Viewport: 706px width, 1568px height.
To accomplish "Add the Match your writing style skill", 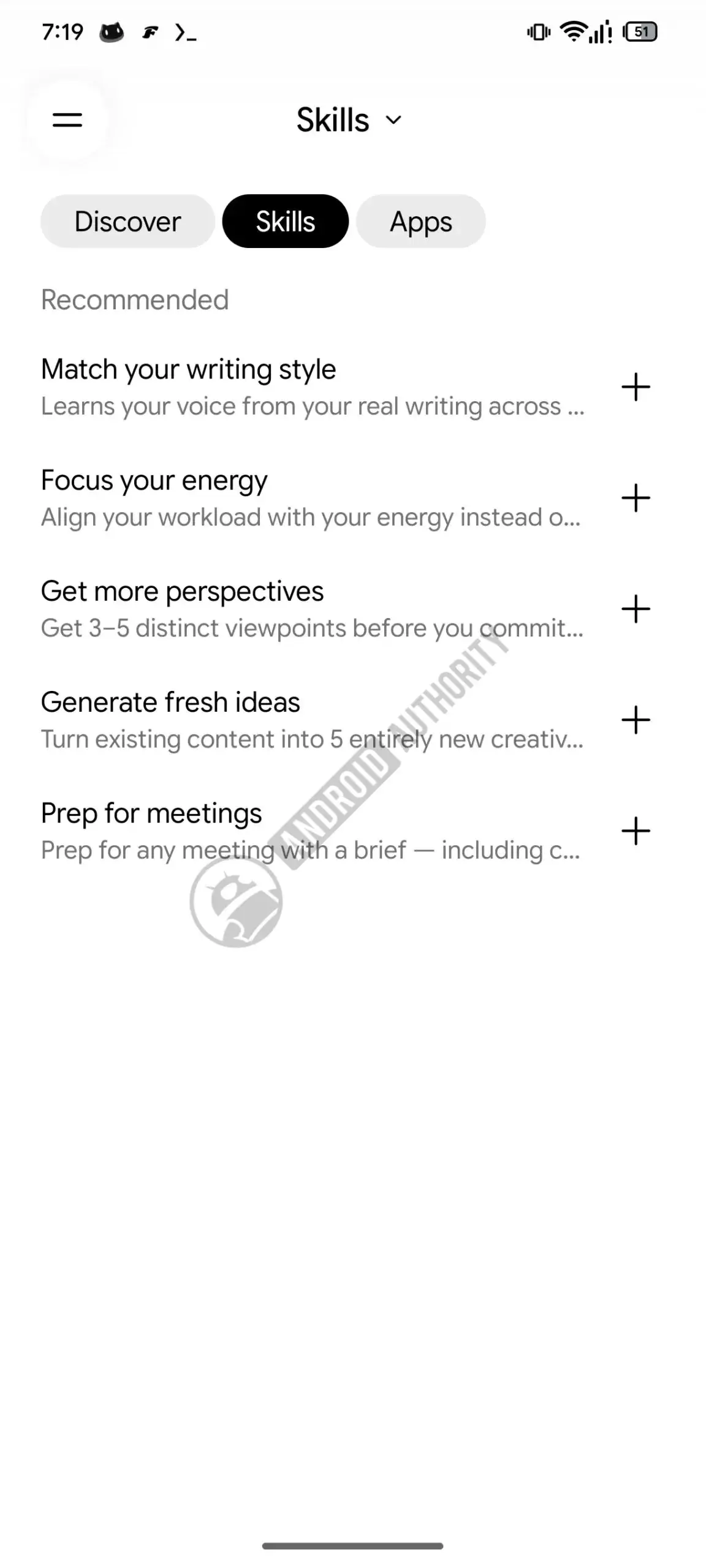I will (x=636, y=387).
